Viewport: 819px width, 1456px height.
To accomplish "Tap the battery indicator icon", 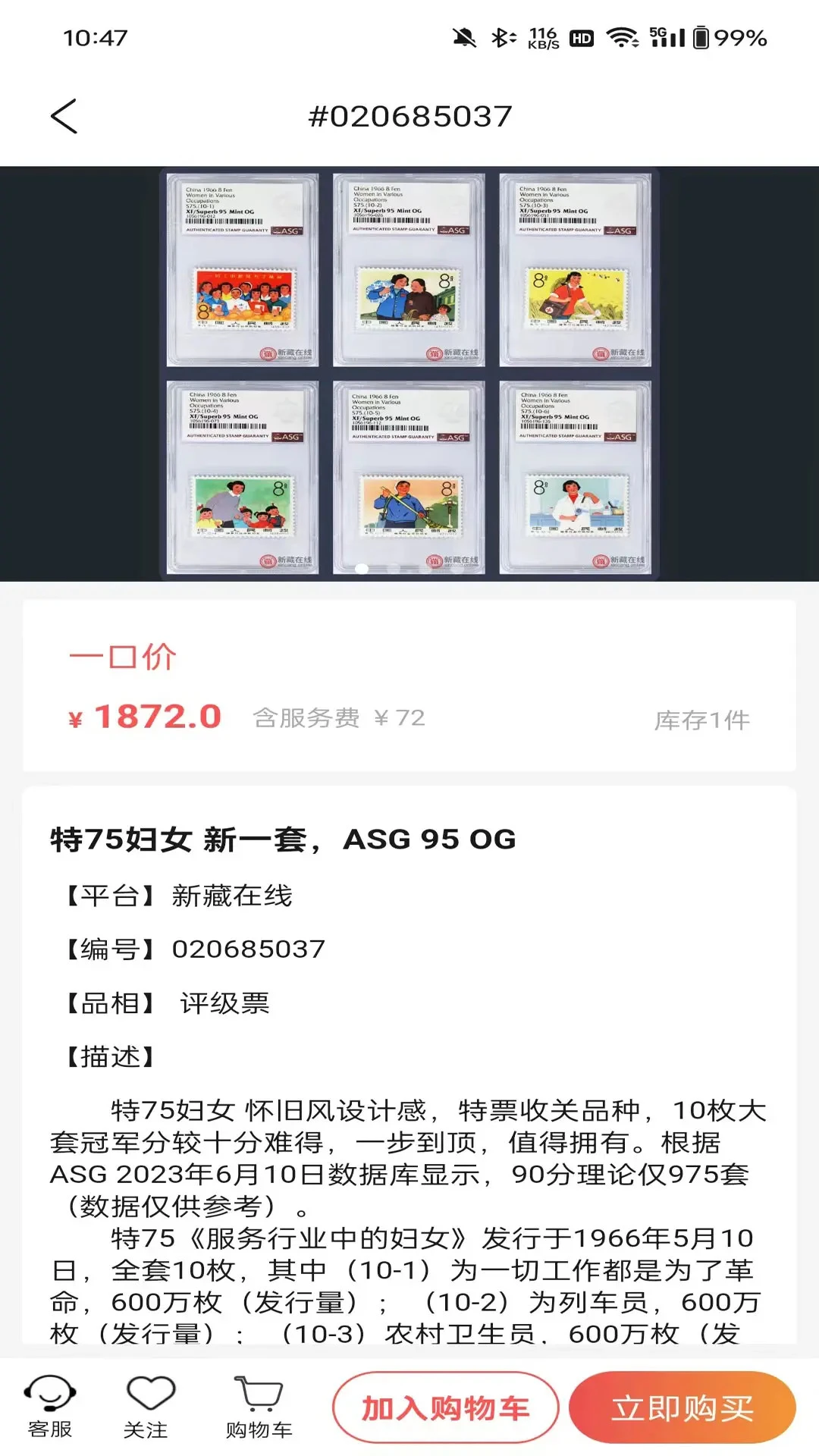I will (701, 36).
